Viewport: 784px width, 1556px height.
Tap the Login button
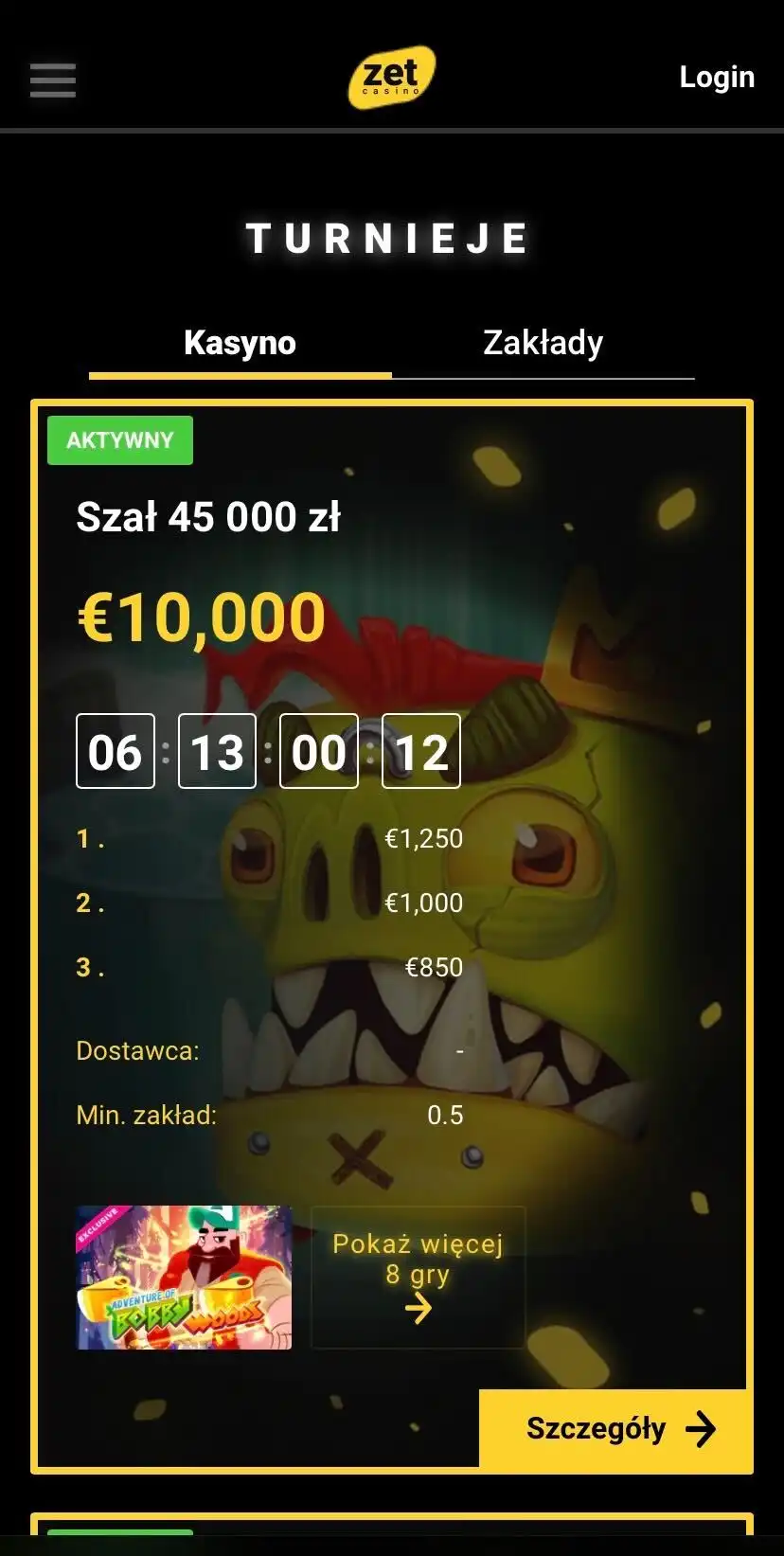coord(717,77)
